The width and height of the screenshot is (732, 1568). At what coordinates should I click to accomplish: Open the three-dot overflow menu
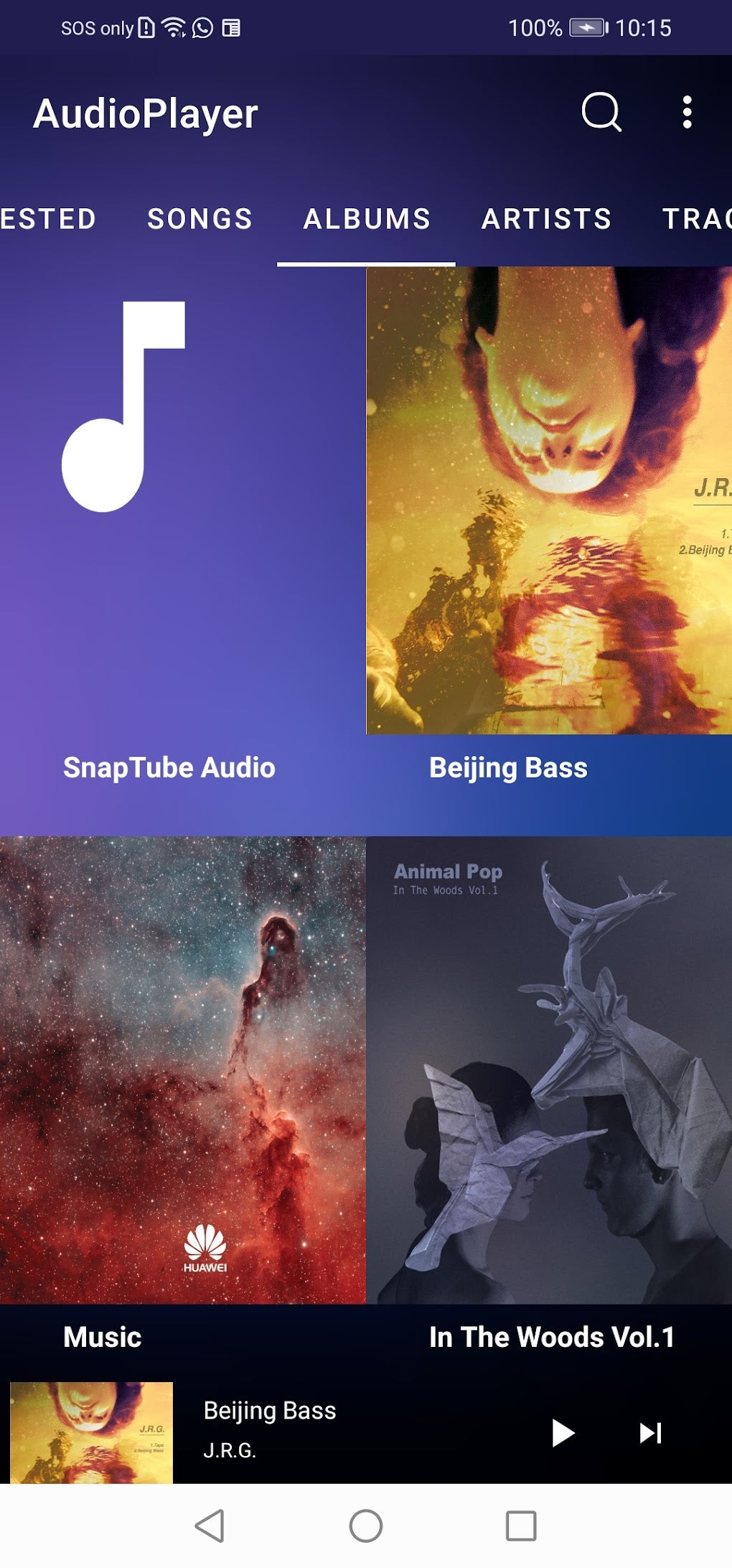(x=687, y=113)
